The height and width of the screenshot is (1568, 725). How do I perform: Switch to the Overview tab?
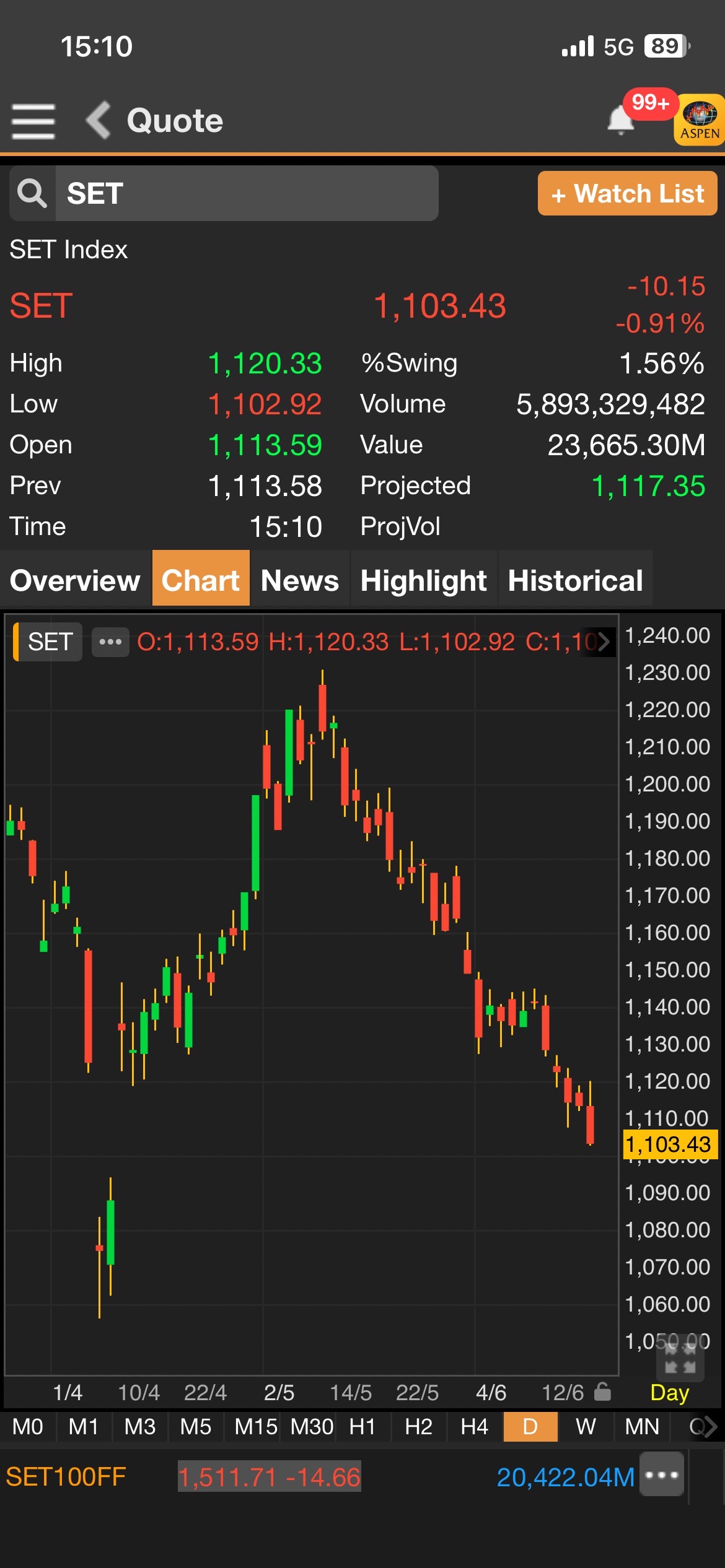76,580
